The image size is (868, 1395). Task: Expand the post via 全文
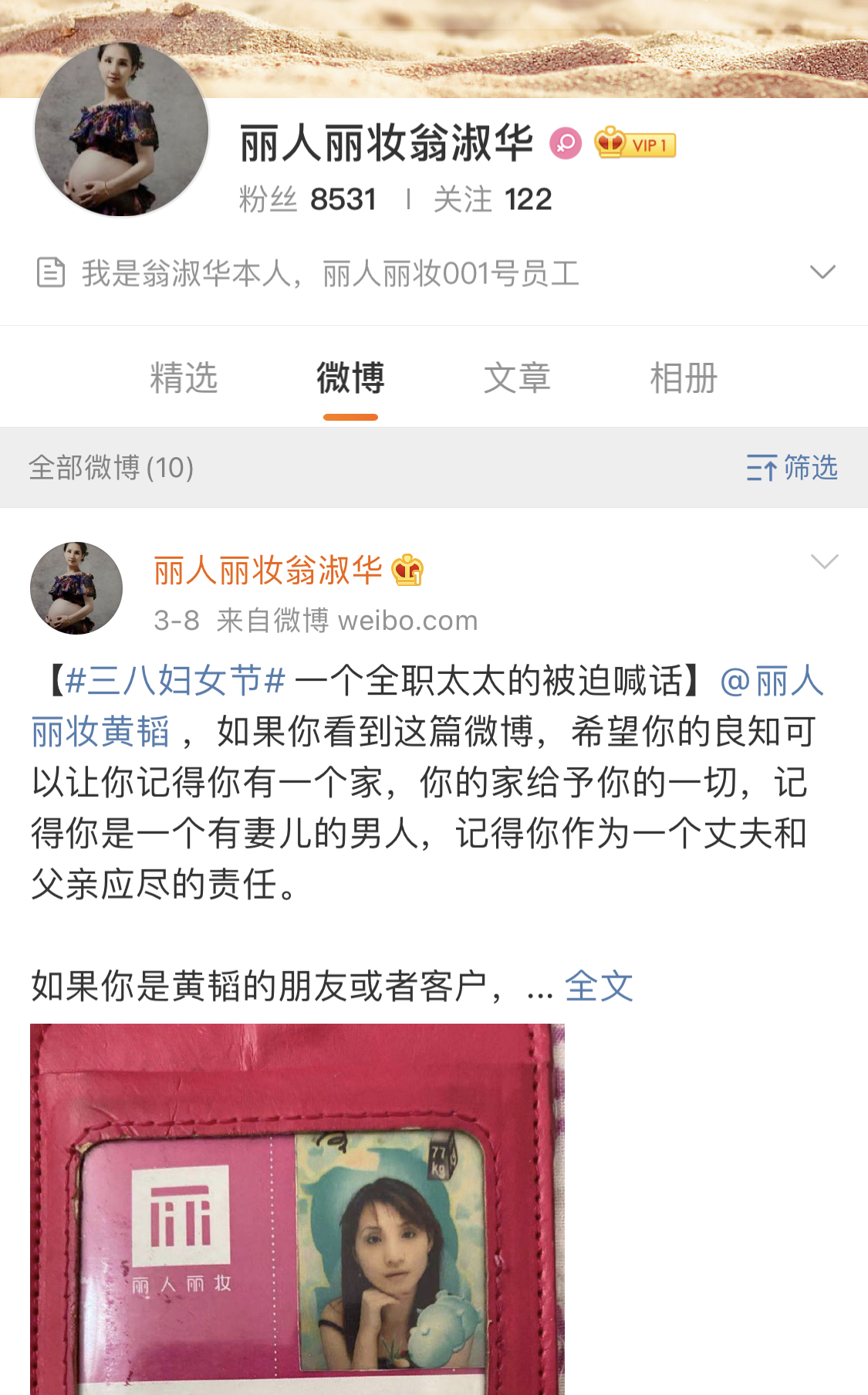pyautogui.click(x=599, y=986)
